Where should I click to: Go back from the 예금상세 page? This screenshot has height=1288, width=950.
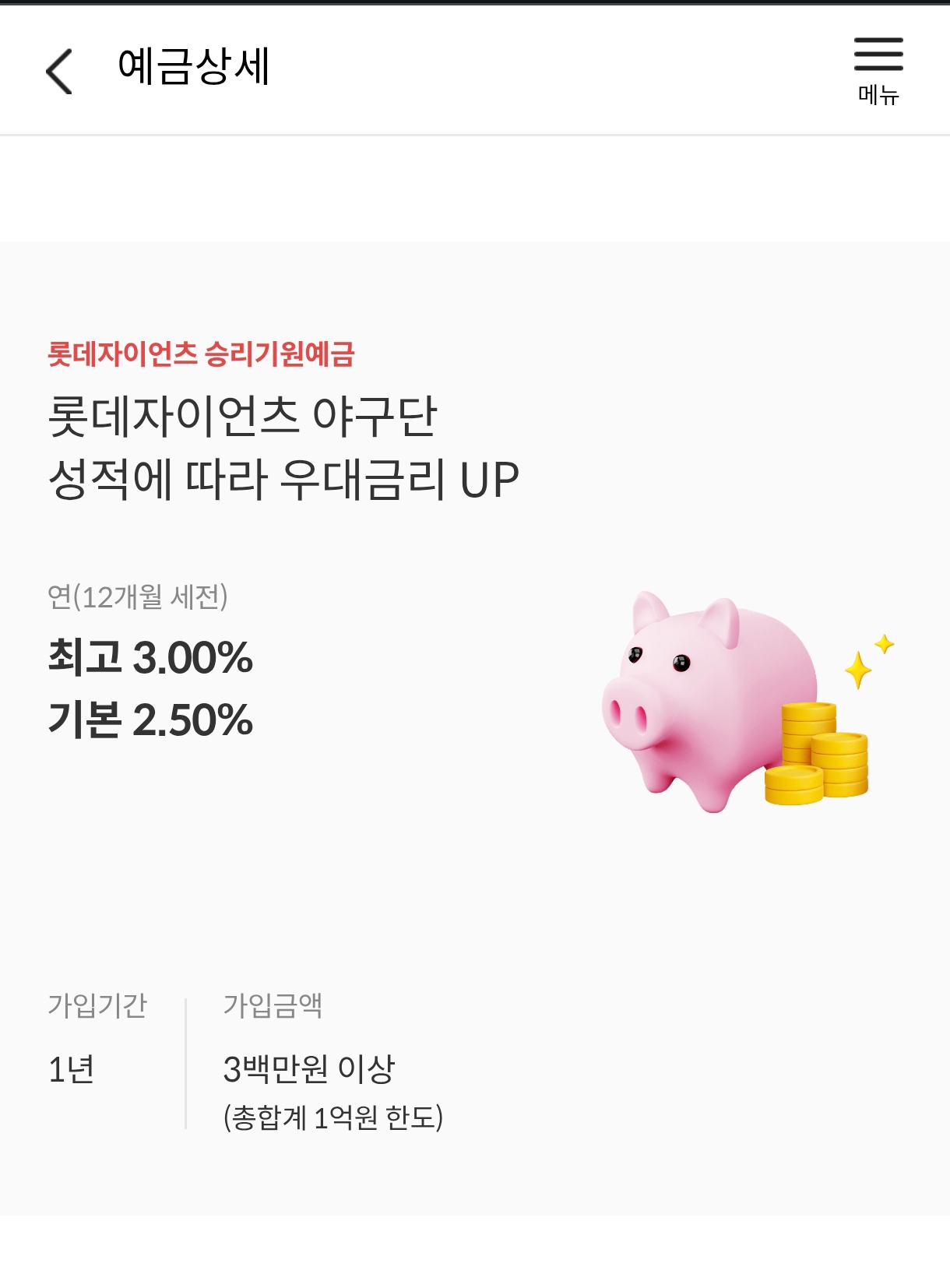[x=59, y=71]
